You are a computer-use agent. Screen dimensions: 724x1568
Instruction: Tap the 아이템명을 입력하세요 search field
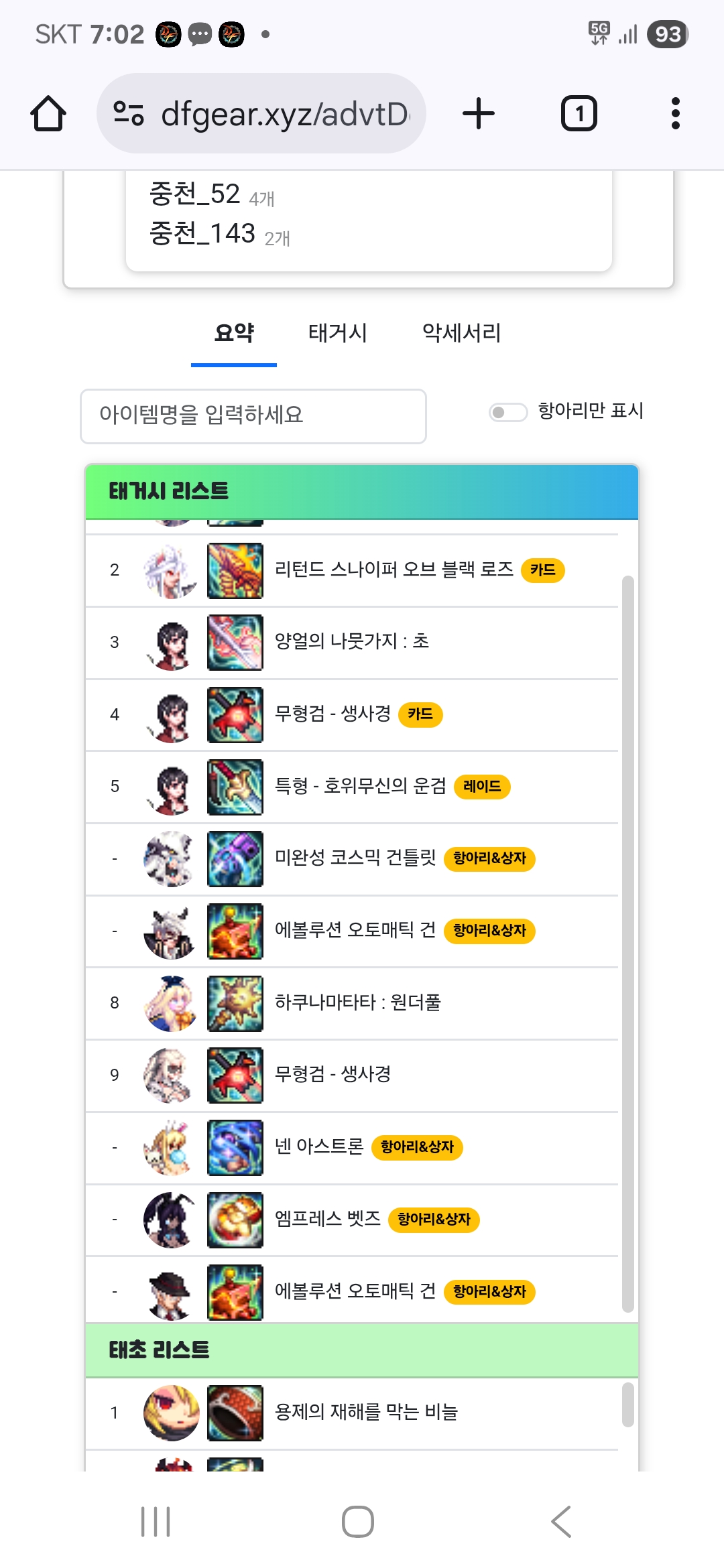[253, 415]
